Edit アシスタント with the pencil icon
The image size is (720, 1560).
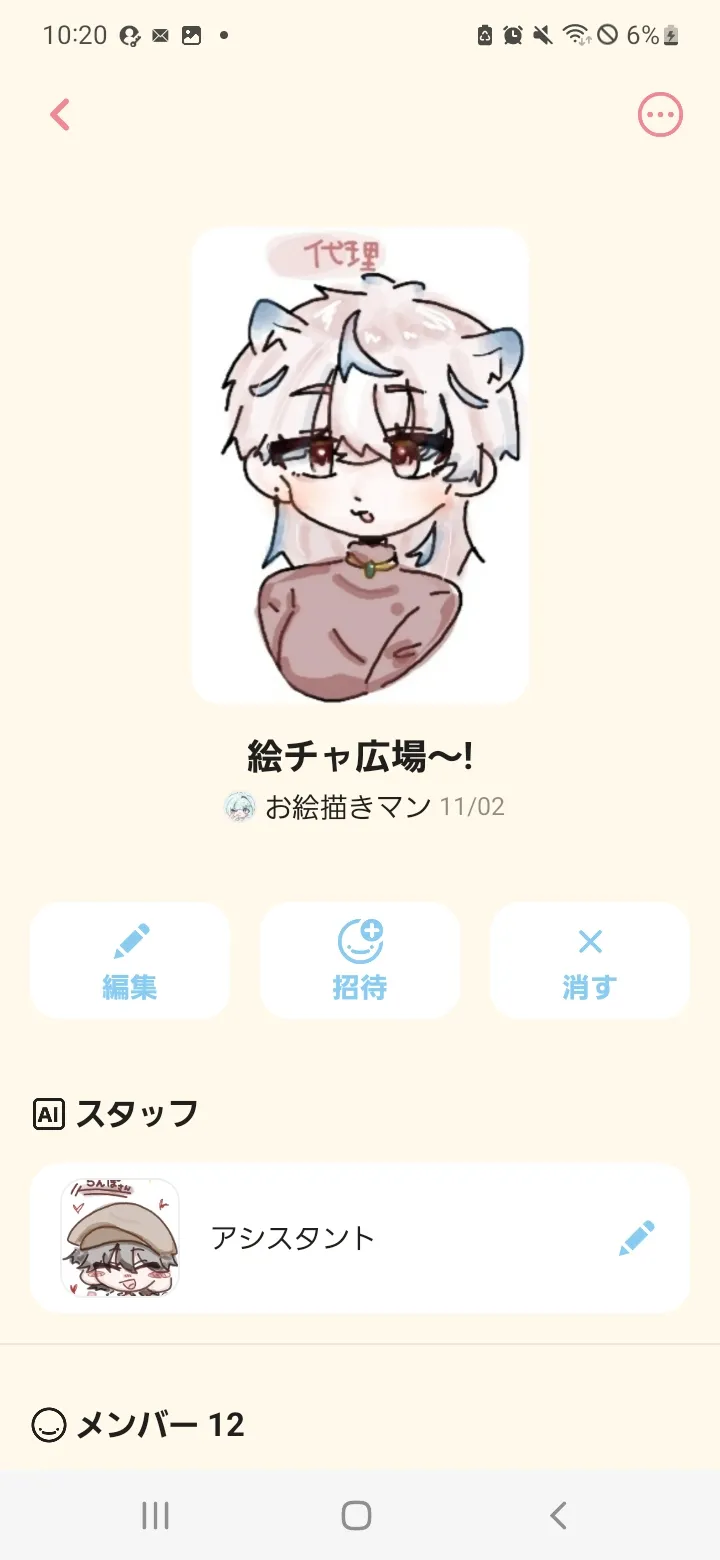click(x=637, y=1238)
